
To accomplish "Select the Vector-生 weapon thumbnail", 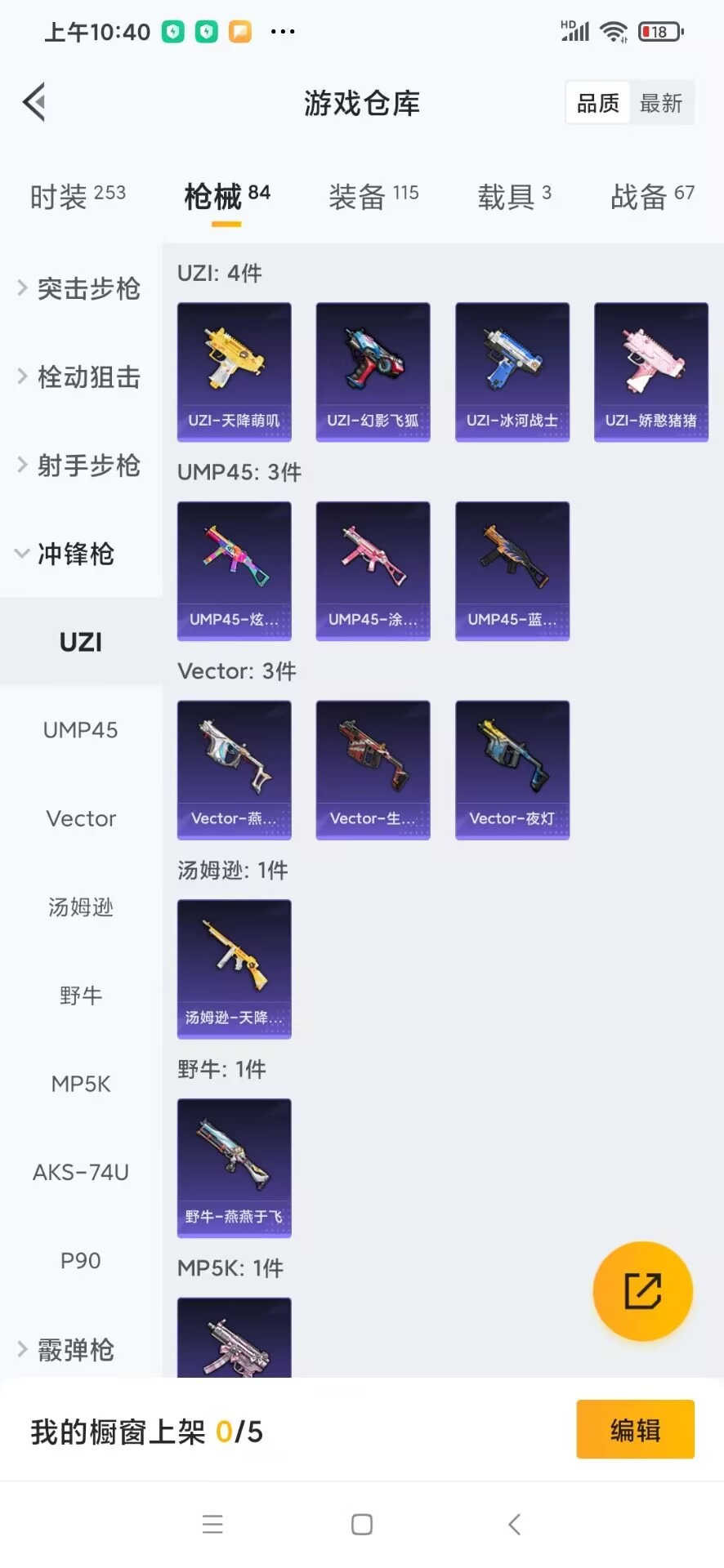I will click(373, 769).
